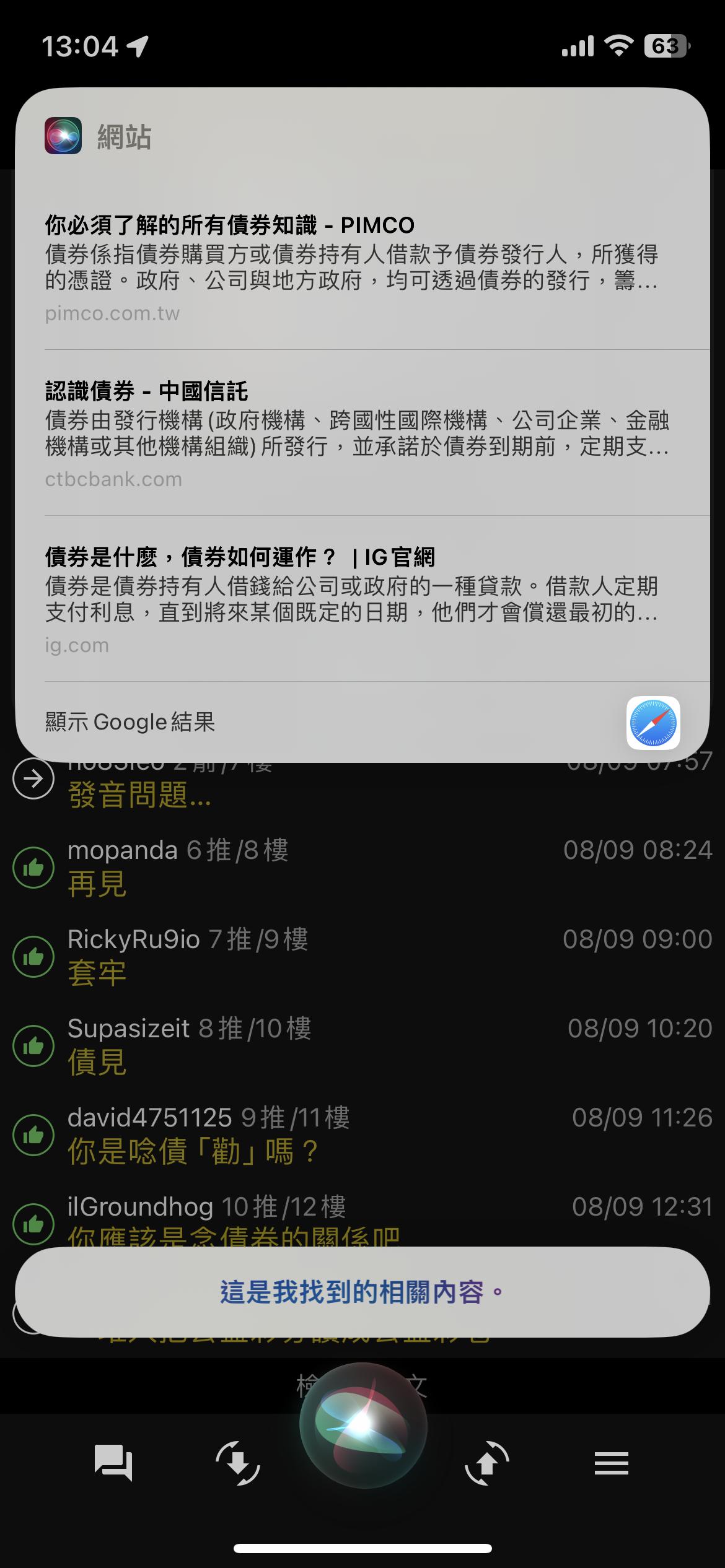Open the IG官網 bond explanation result
The image size is (725, 1568).
(x=353, y=599)
